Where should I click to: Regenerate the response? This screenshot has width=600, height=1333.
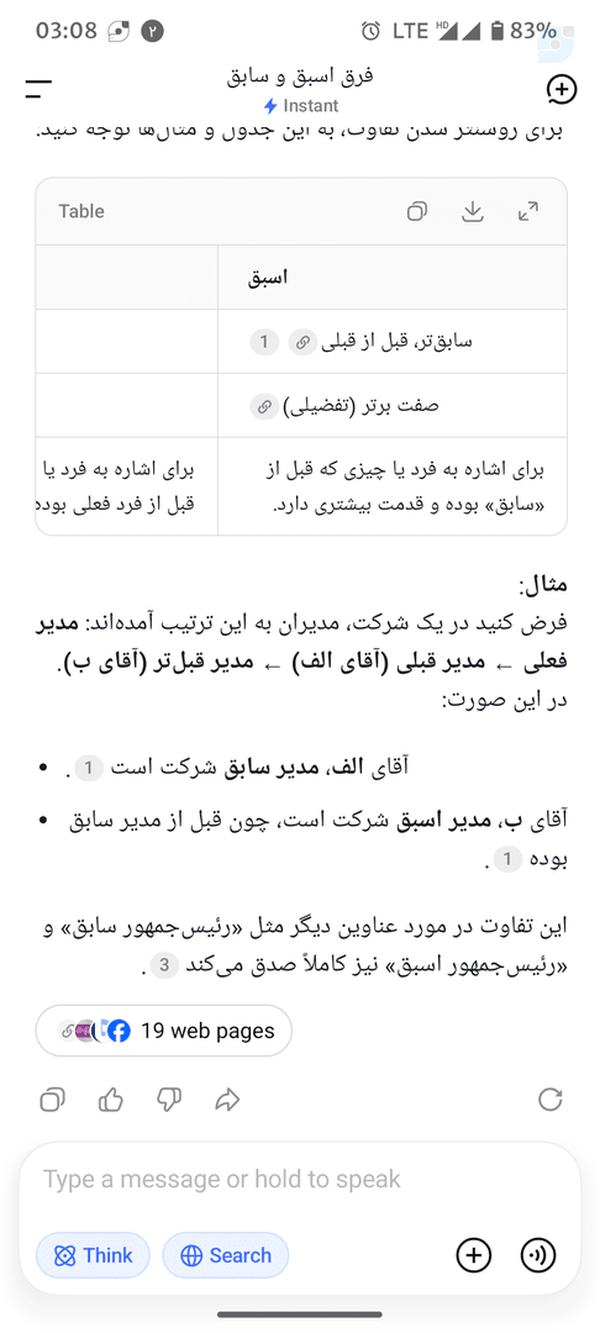[550, 1100]
